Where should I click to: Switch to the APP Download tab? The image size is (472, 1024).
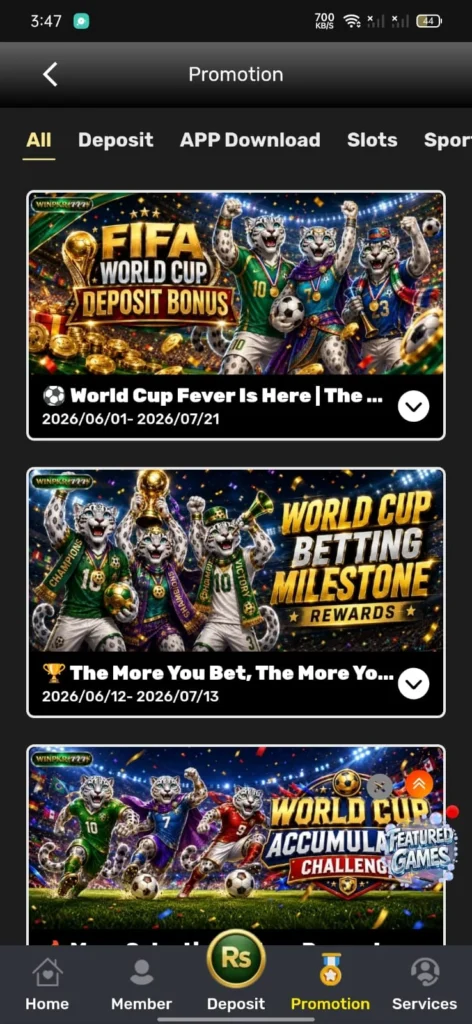point(250,140)
